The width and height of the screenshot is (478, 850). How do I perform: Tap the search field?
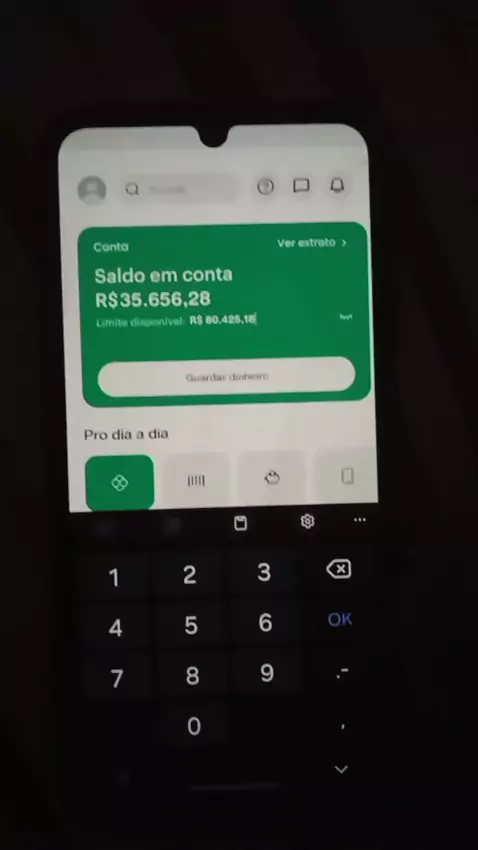coord(178,189)
